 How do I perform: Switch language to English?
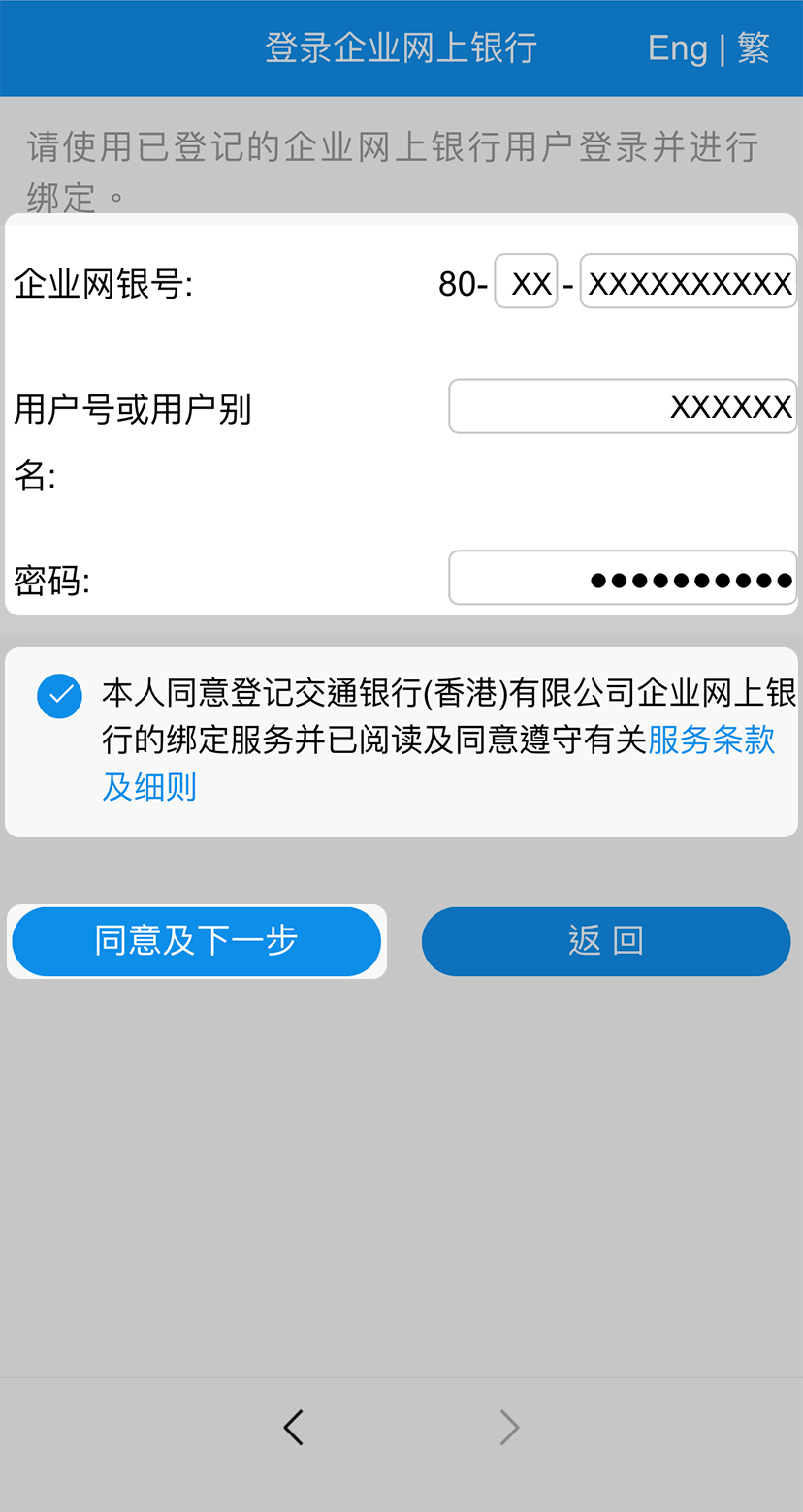point(677,48)
